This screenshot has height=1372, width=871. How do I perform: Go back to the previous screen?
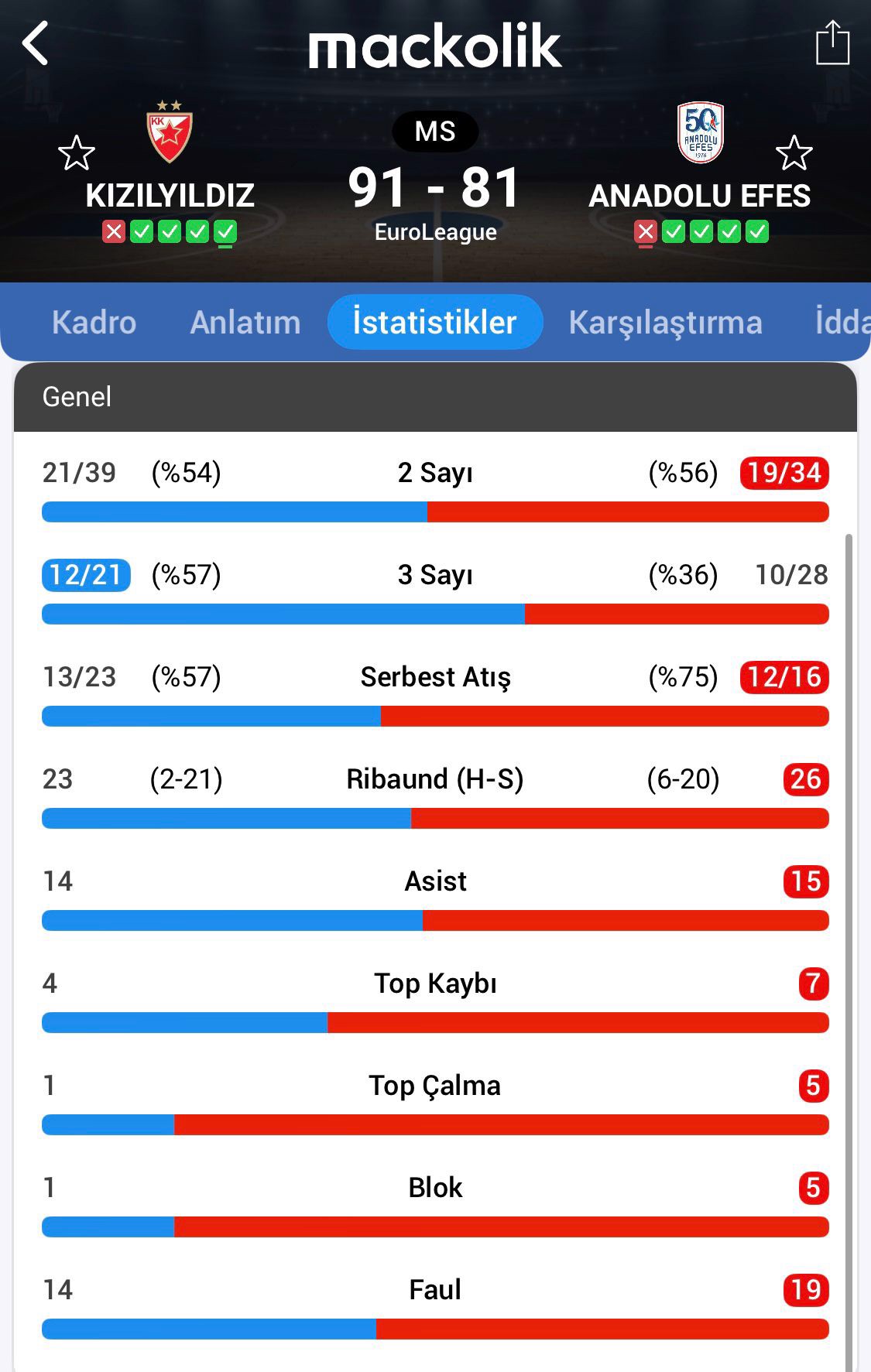coord(36,43)
